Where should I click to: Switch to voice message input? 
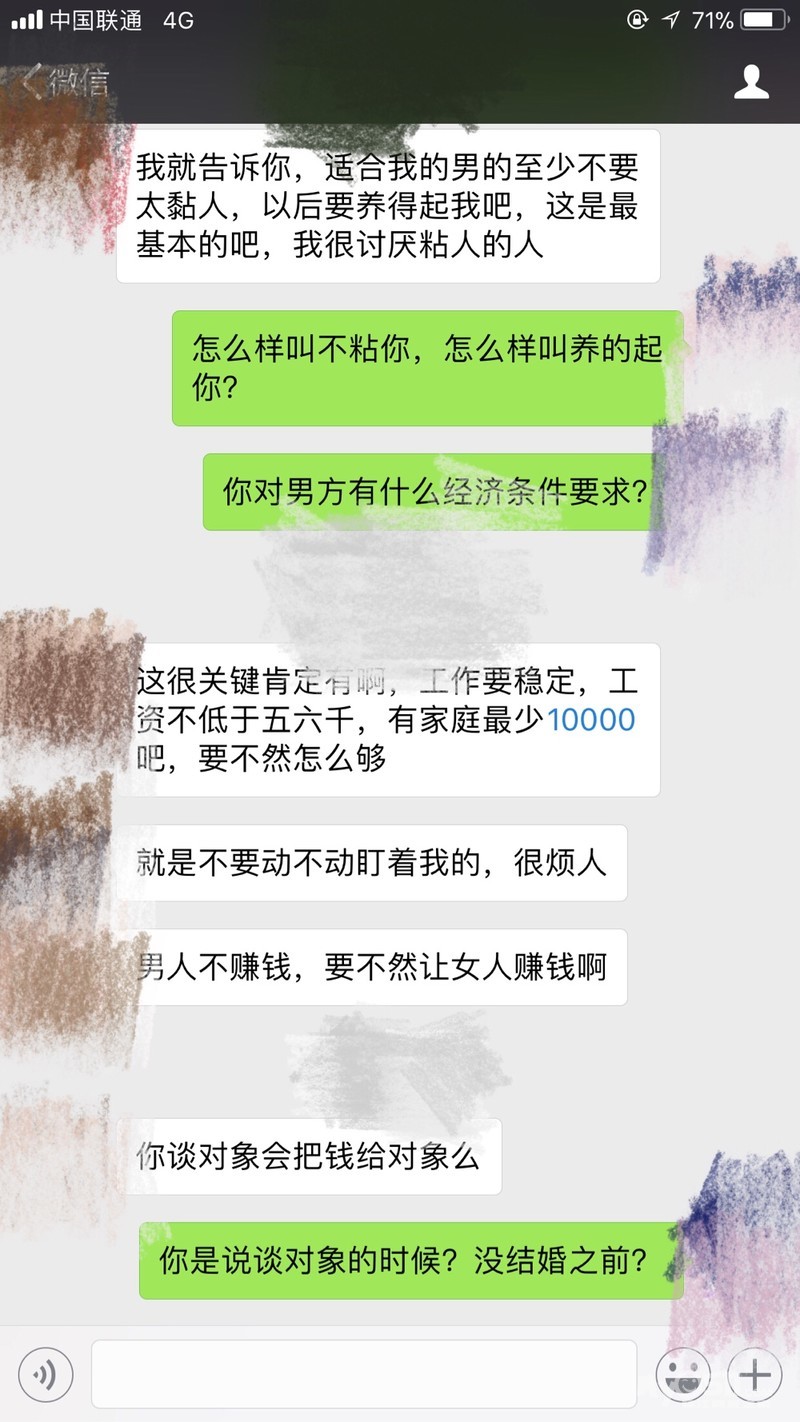pyautogui.click(x=45, y=1375)
